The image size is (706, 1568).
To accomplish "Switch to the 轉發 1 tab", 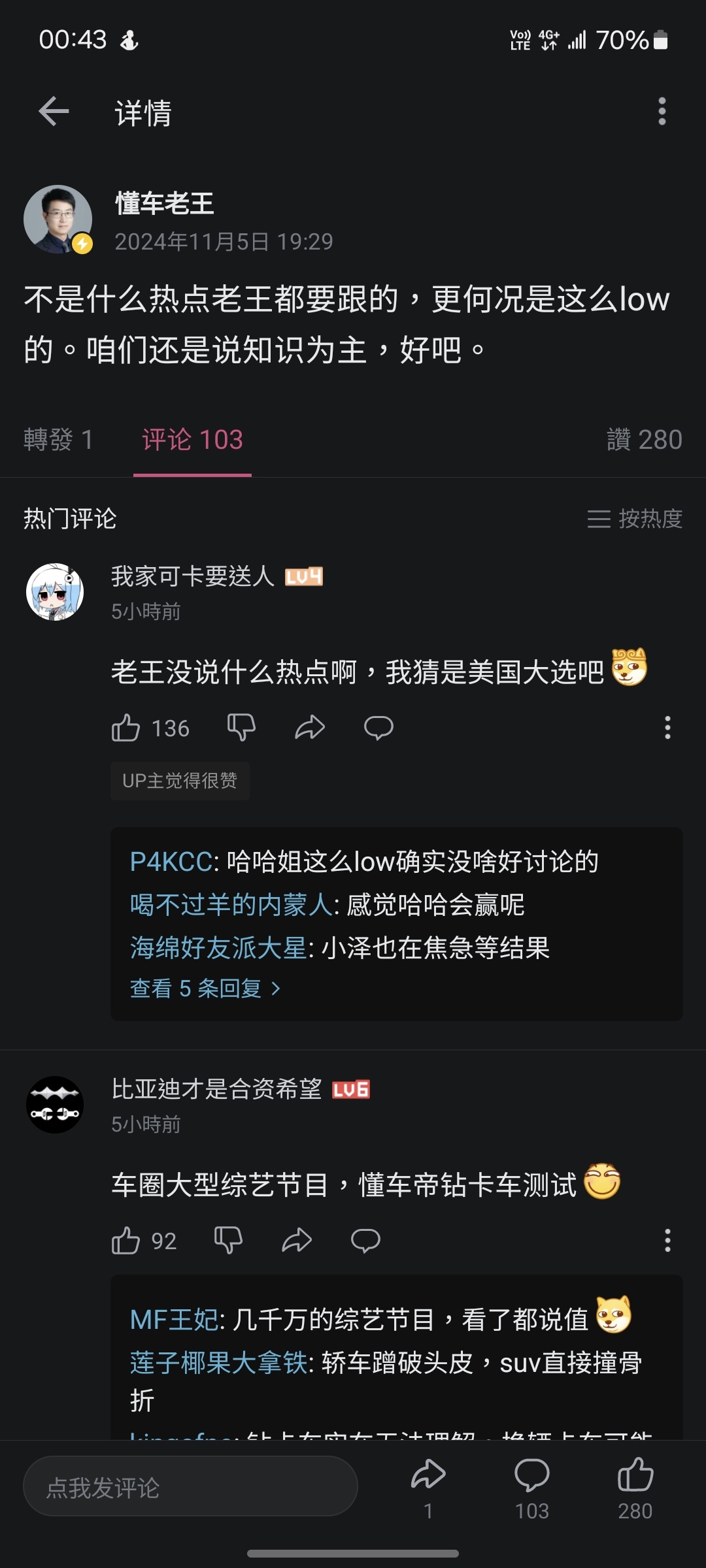I will point(58,440).
